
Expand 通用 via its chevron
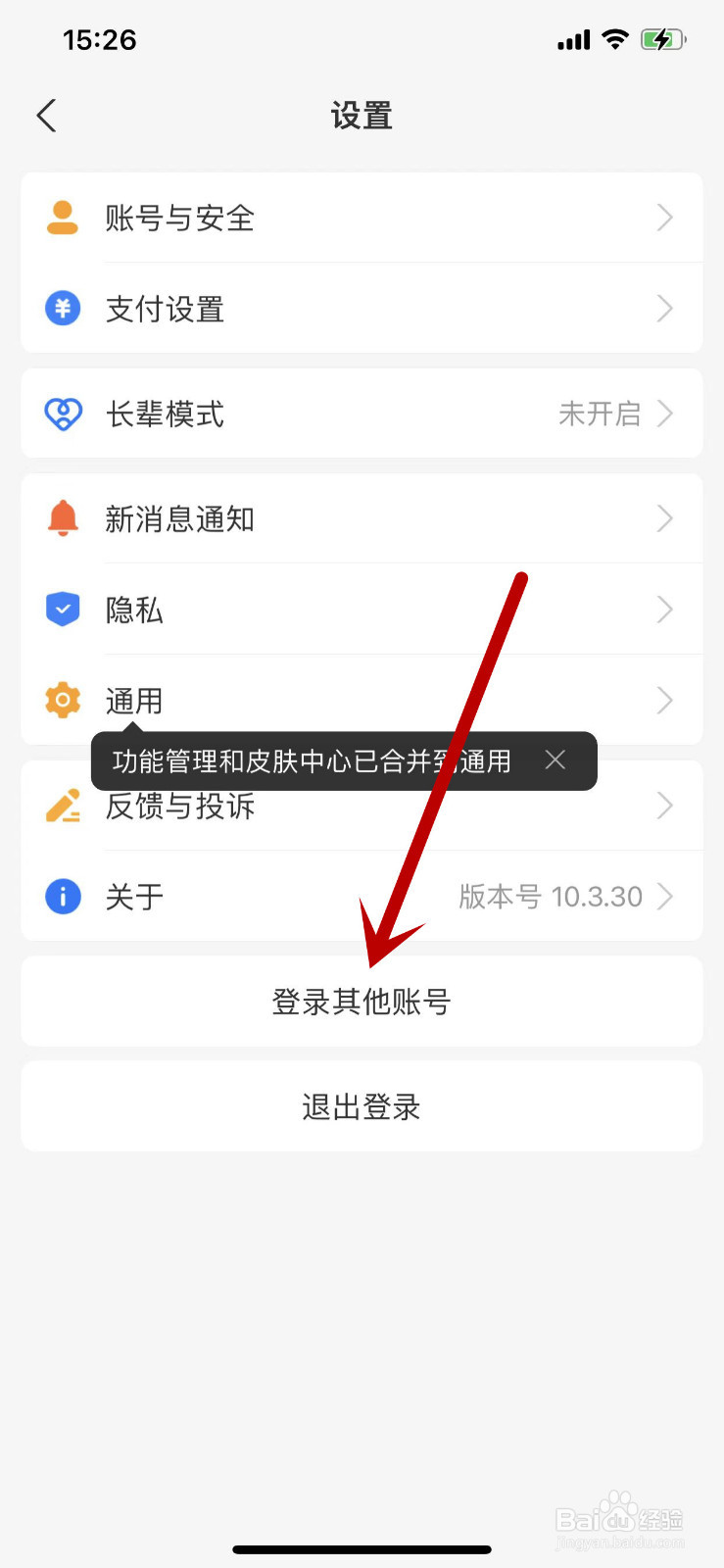click(665, 700)
